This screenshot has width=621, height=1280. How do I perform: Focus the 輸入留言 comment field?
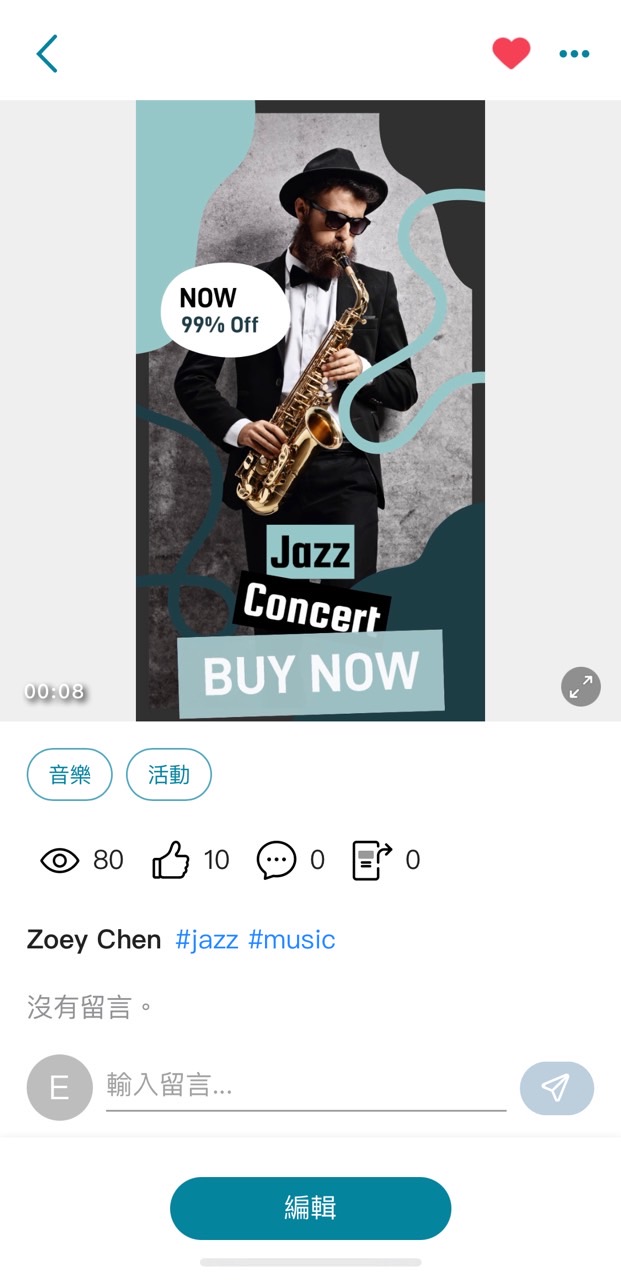(305, 1086)
